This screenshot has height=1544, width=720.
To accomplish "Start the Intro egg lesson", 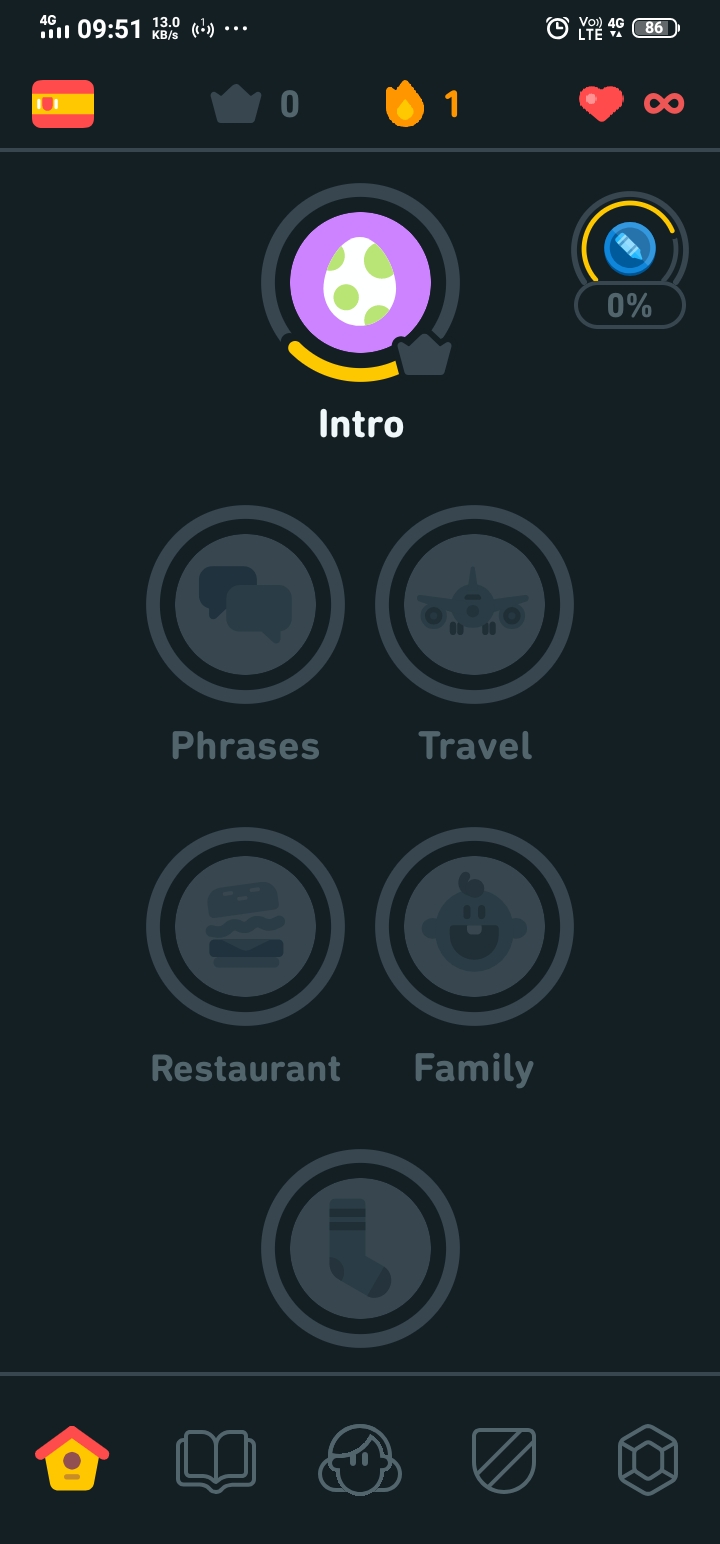I will click(x=360, y=282).
